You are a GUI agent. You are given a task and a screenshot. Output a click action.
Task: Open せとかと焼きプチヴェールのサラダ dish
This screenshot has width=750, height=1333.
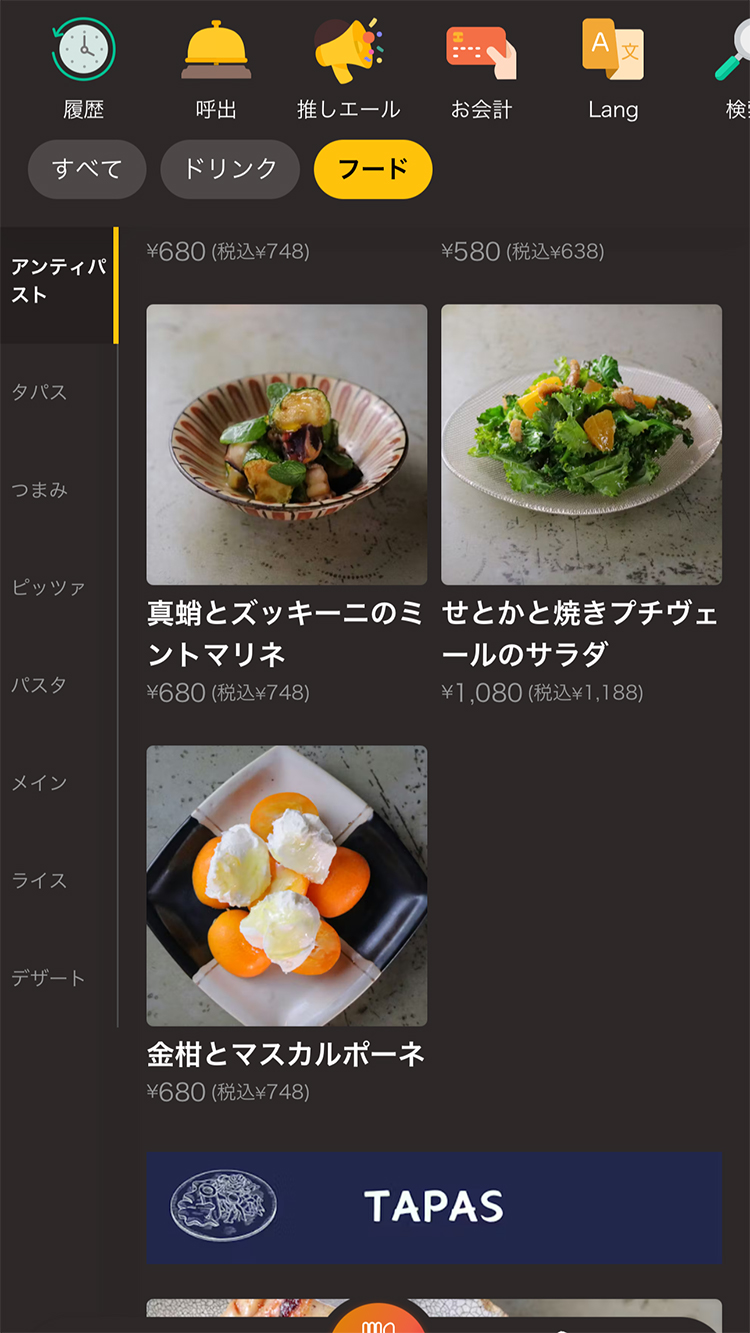coord(581,445)
